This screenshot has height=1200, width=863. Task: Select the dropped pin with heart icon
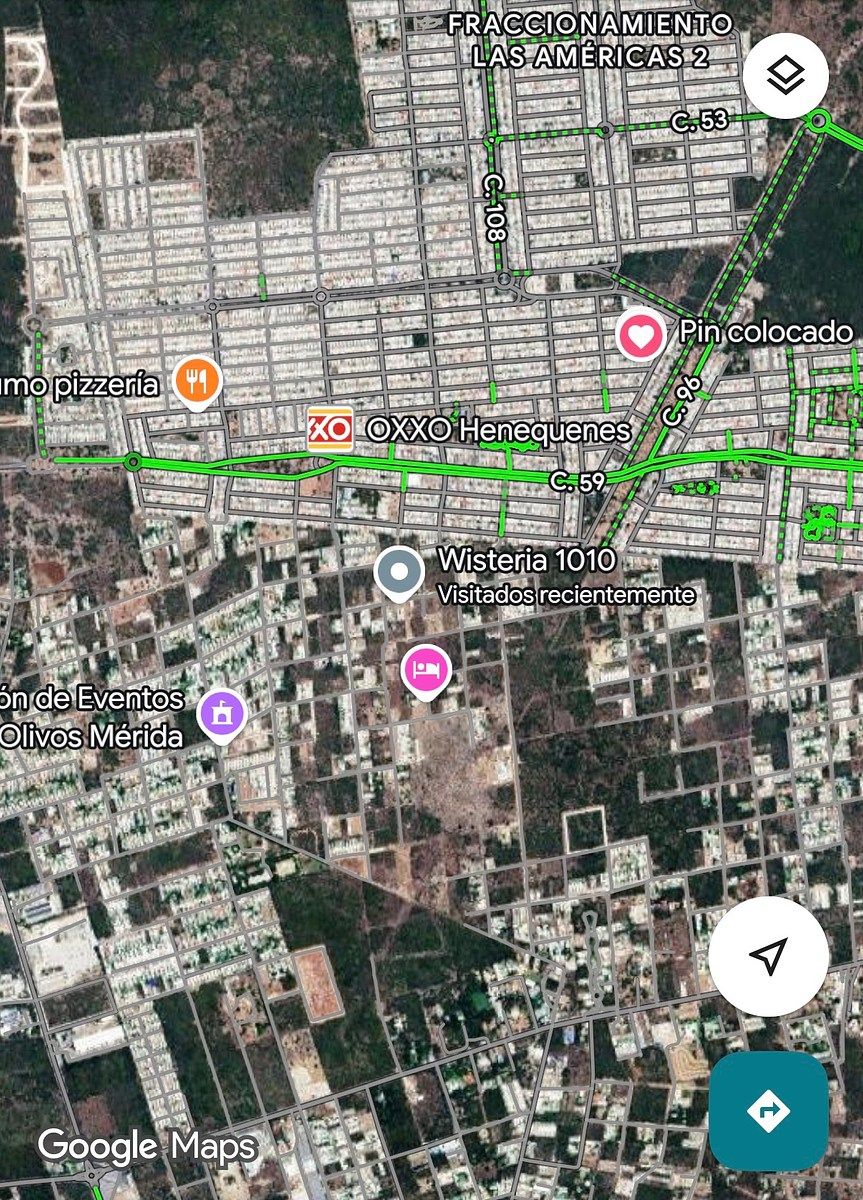click(641, 334)
